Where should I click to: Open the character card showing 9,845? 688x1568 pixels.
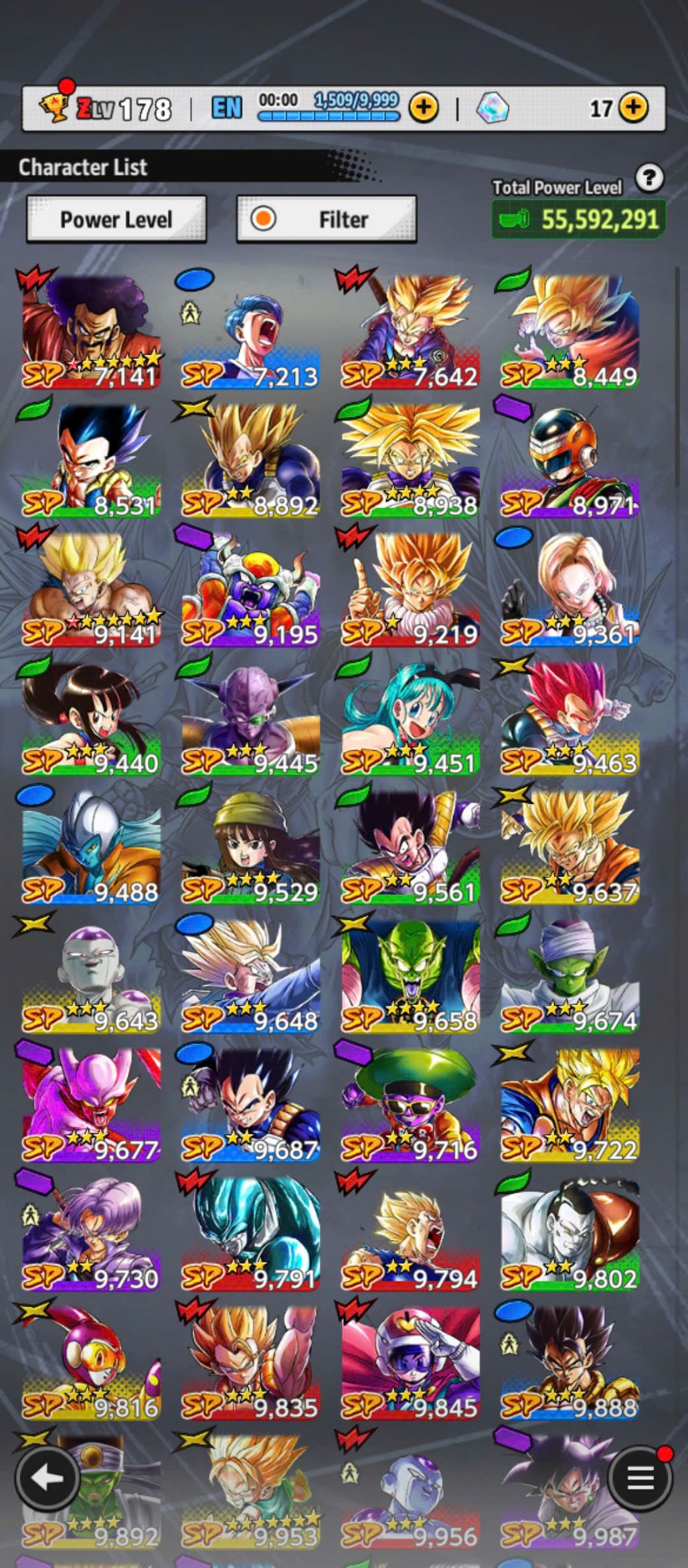point(410,1362)
